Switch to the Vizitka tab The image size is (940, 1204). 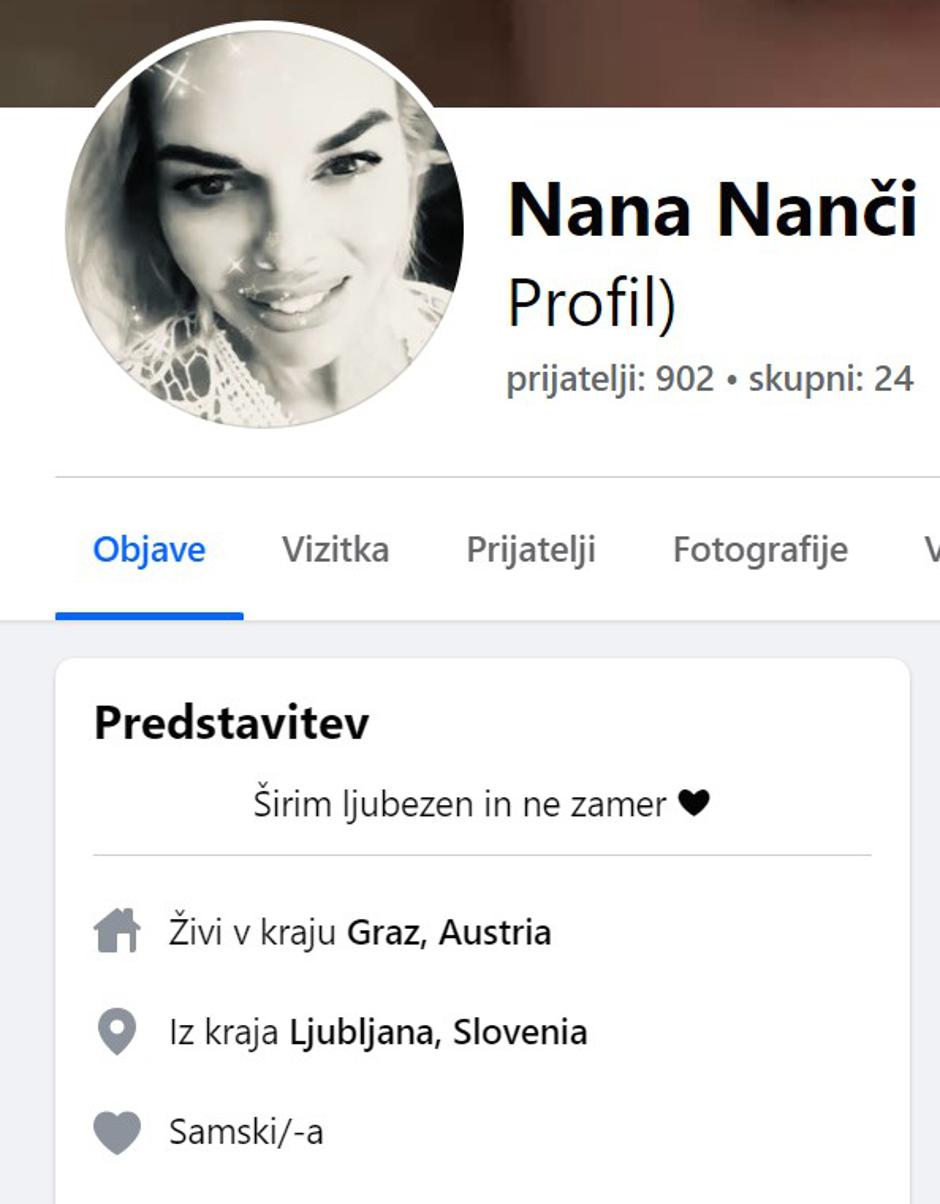click(337, 549)
